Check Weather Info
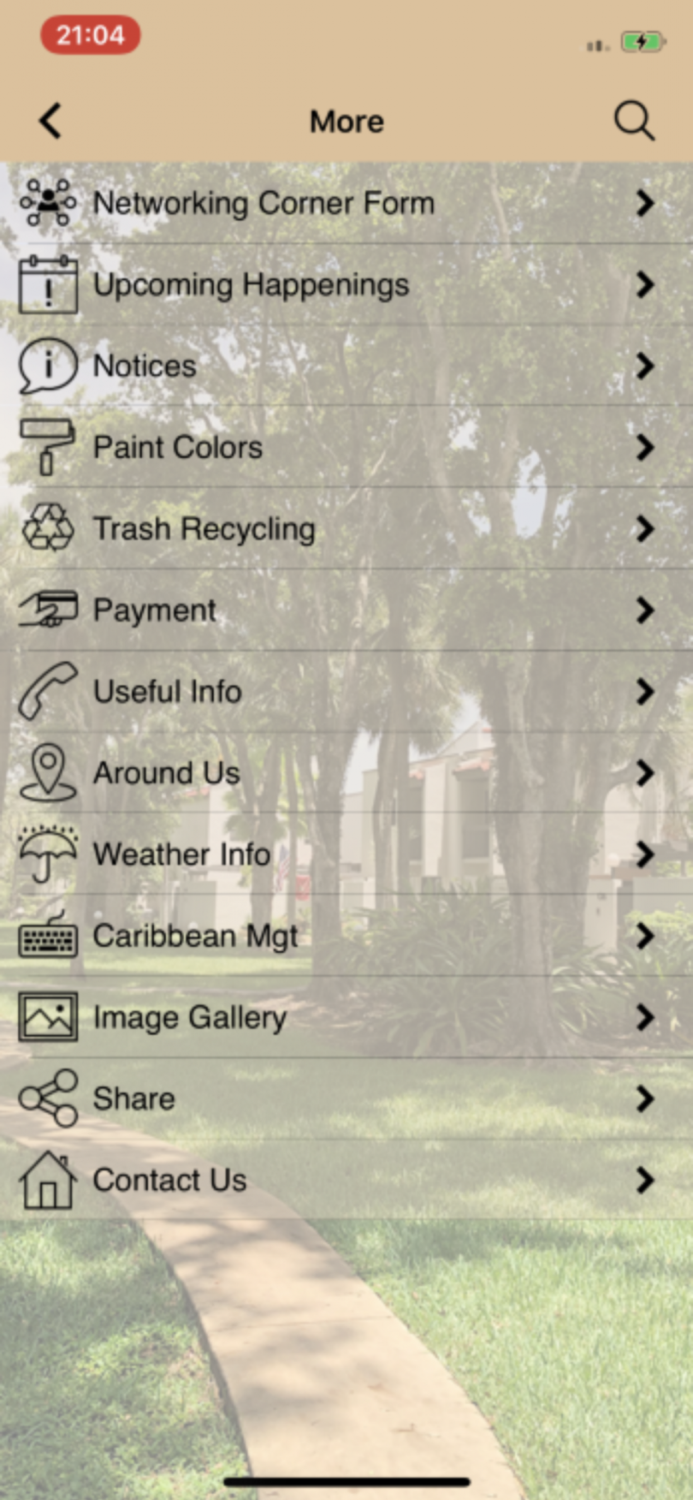The height and width of the screenshot is (1500, 693). coord(181,854)
